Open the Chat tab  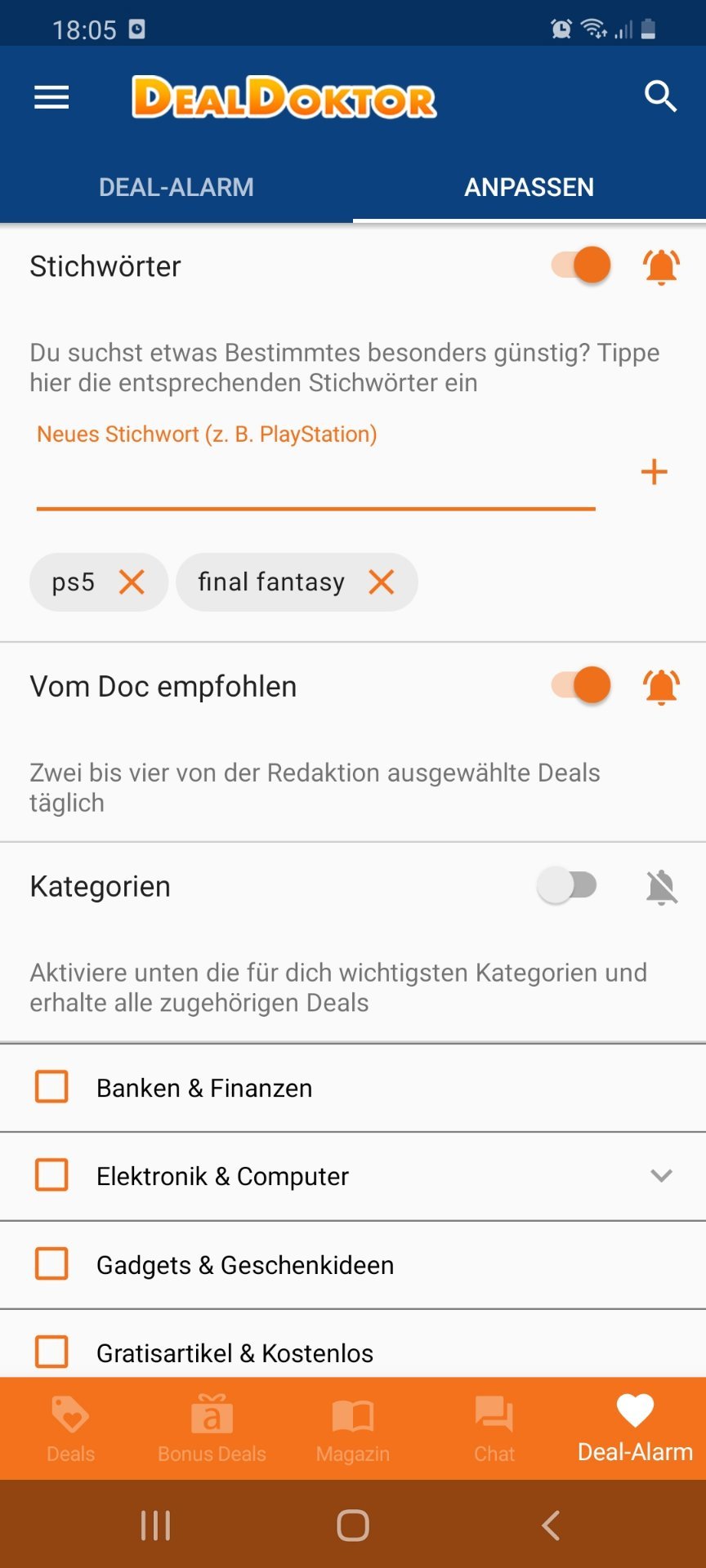[x=494, y=1429]
